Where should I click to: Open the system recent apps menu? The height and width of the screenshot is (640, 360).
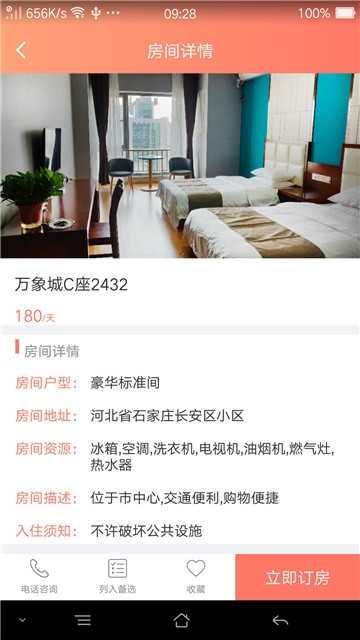tap(83, 620)
